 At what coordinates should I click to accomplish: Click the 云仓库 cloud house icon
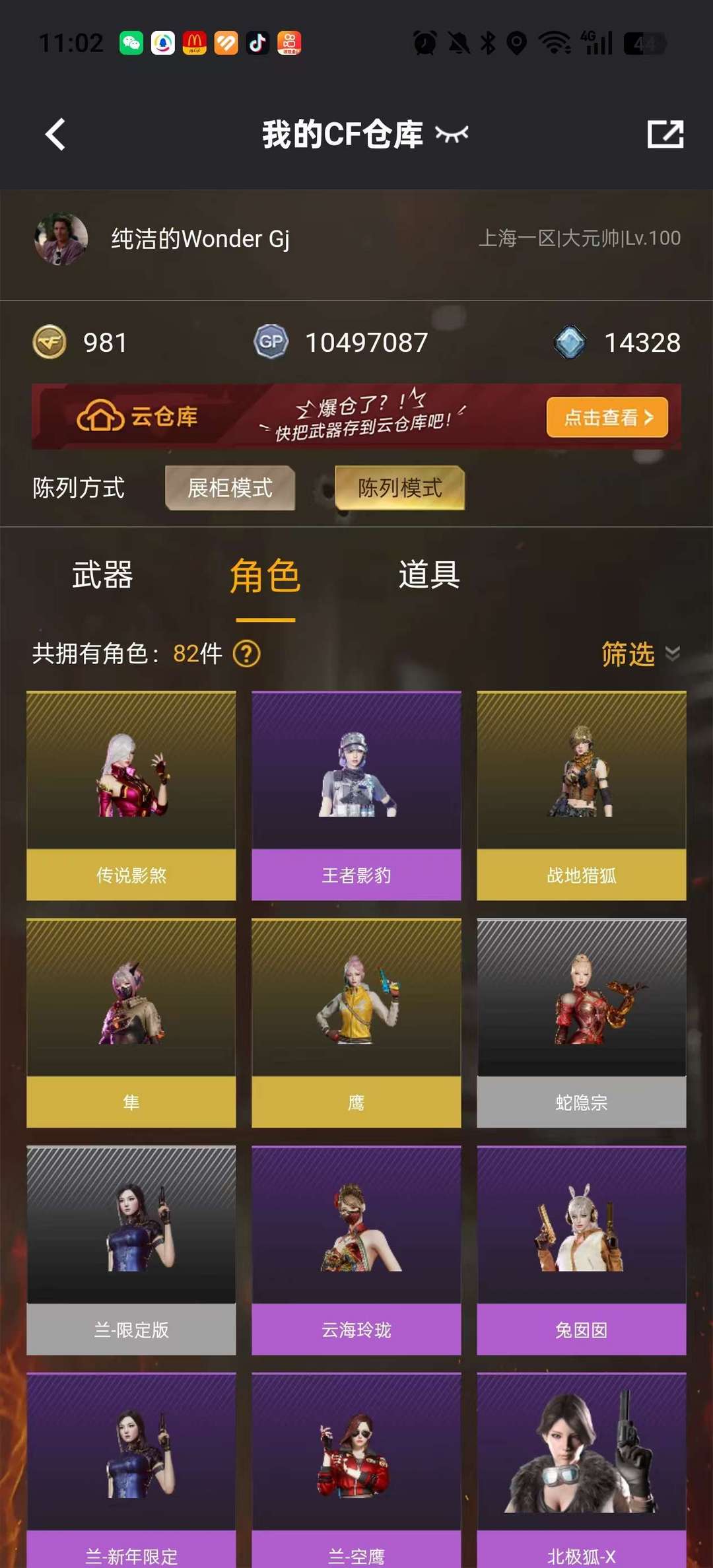(x=99, y=416)
